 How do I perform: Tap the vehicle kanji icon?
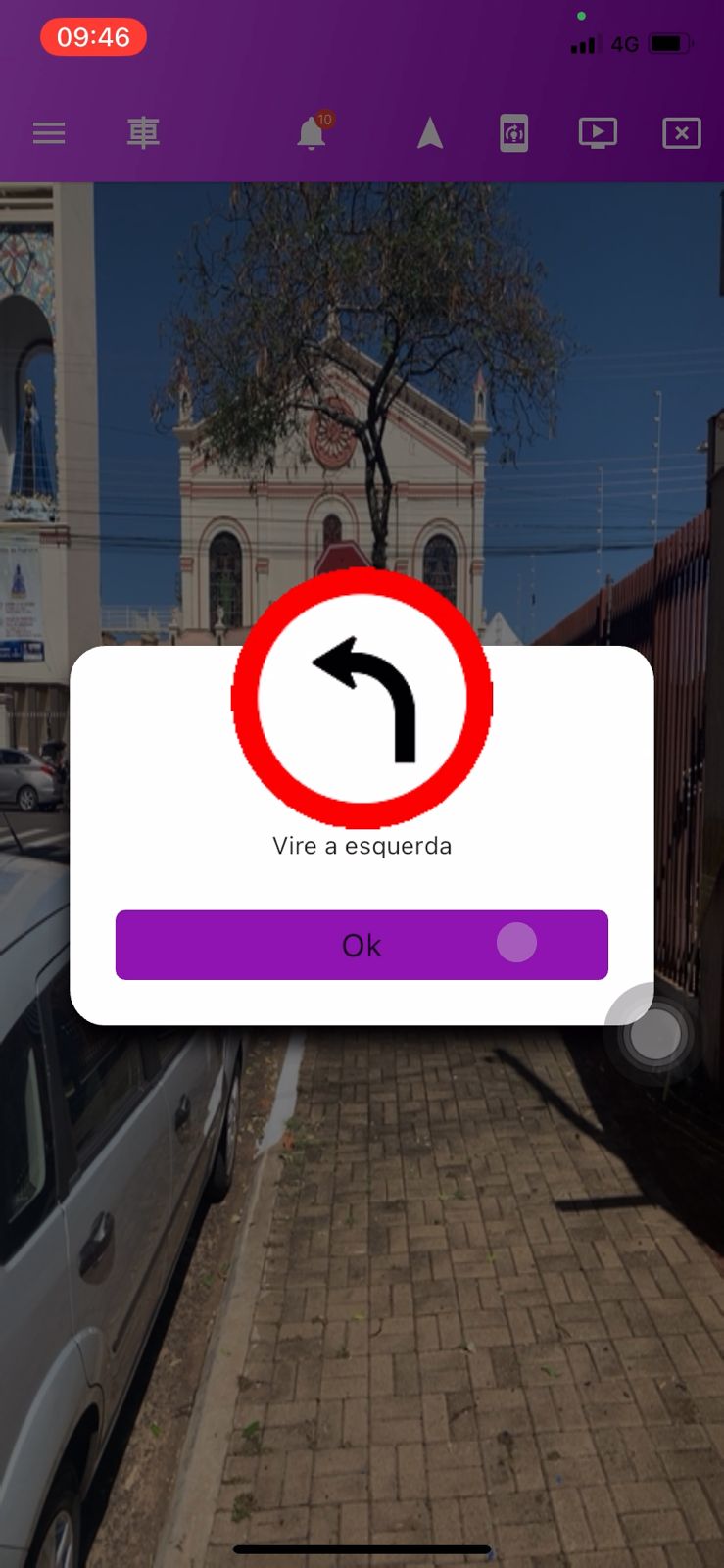tap(143, 133)
